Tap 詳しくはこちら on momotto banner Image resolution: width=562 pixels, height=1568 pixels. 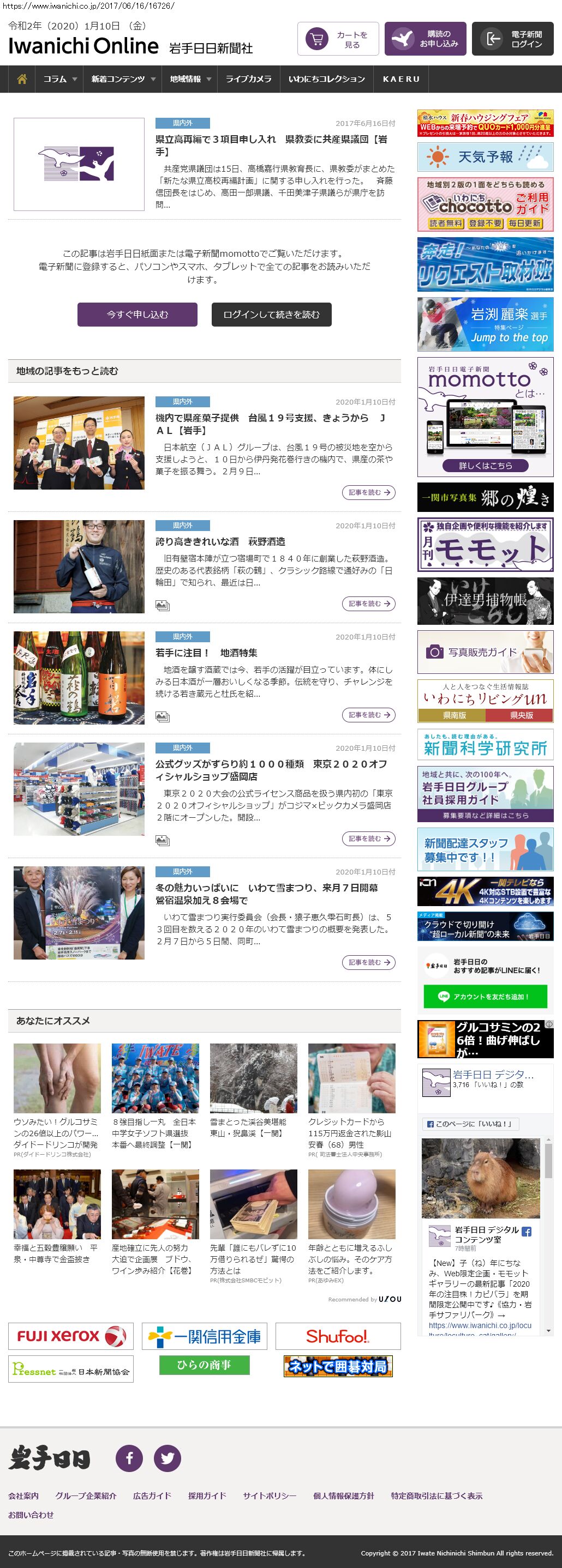[x=485, y=466]
